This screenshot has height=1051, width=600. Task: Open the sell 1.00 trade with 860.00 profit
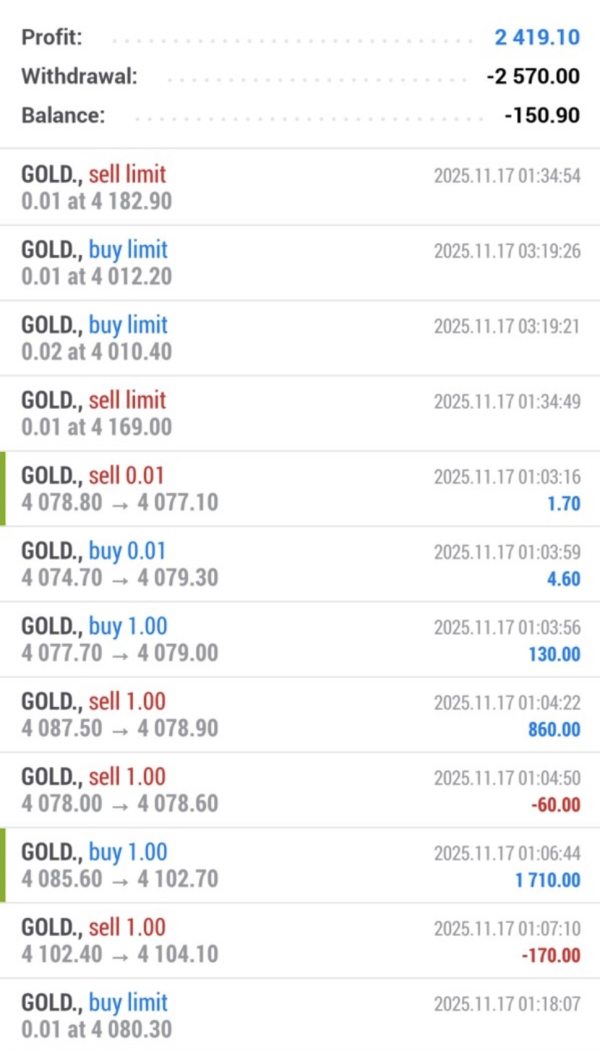[x=300, y=714]
